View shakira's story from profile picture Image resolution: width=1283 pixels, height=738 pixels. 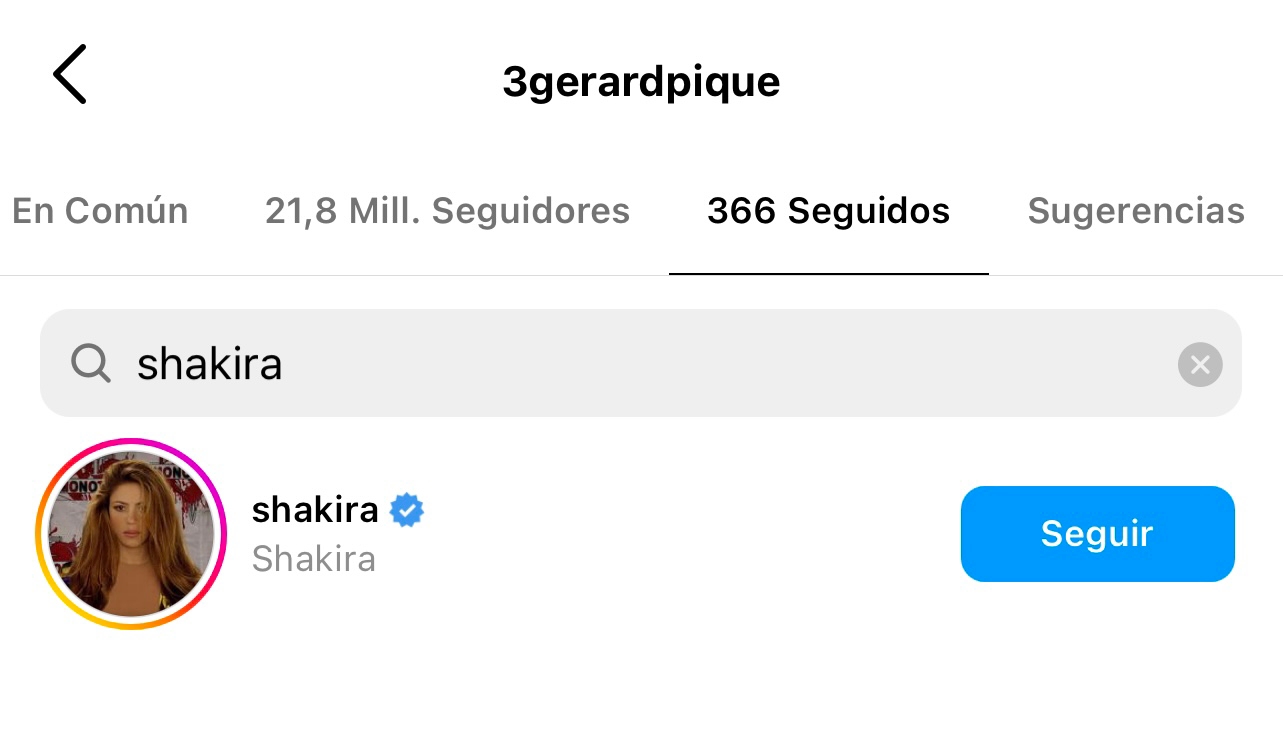click(131, 534)
